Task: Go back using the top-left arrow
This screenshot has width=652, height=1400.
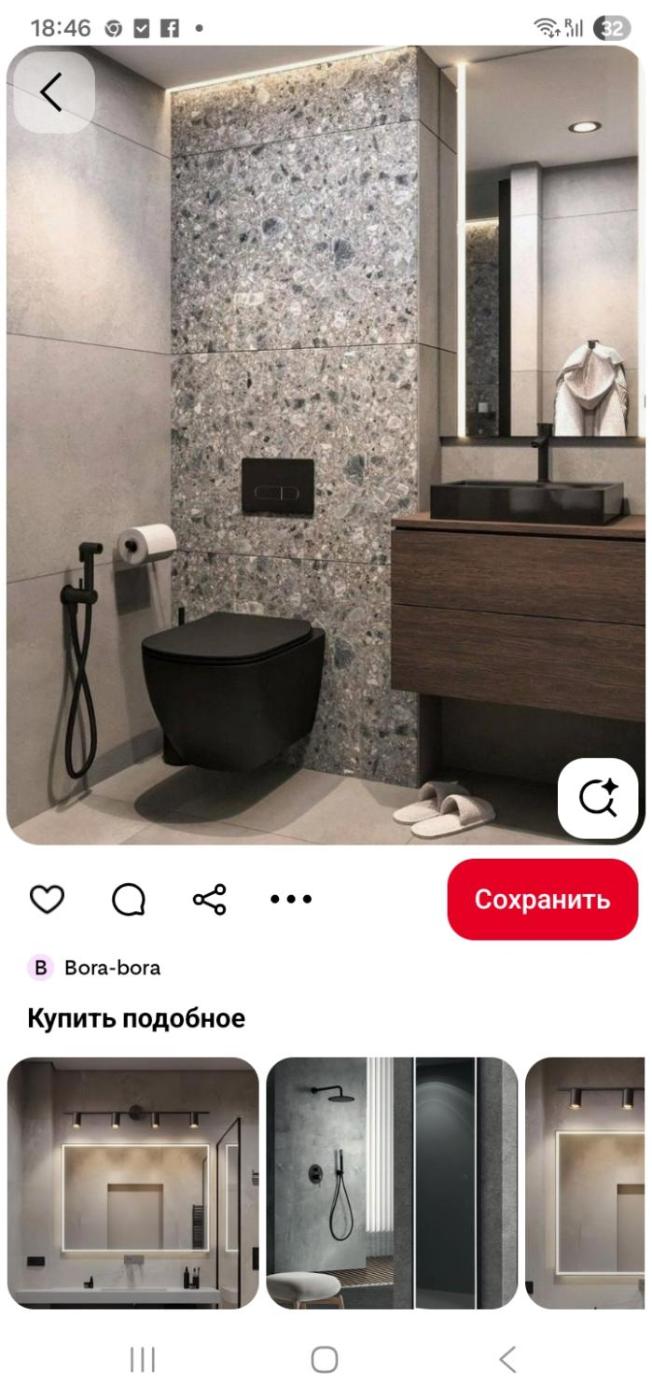Action: [52, 93]
